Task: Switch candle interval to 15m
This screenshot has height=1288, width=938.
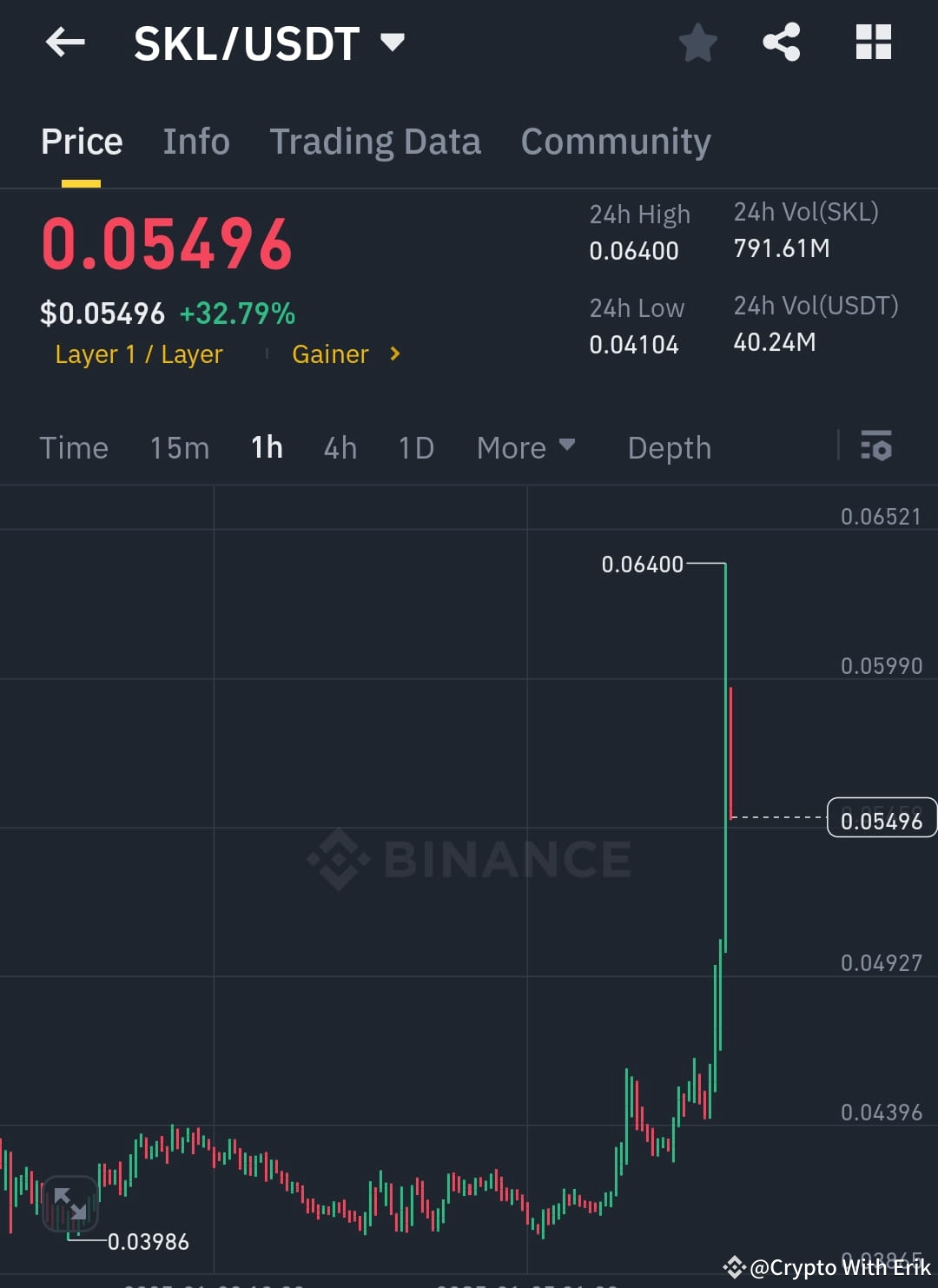Action: pyautogui.click(x=179, y=447)
